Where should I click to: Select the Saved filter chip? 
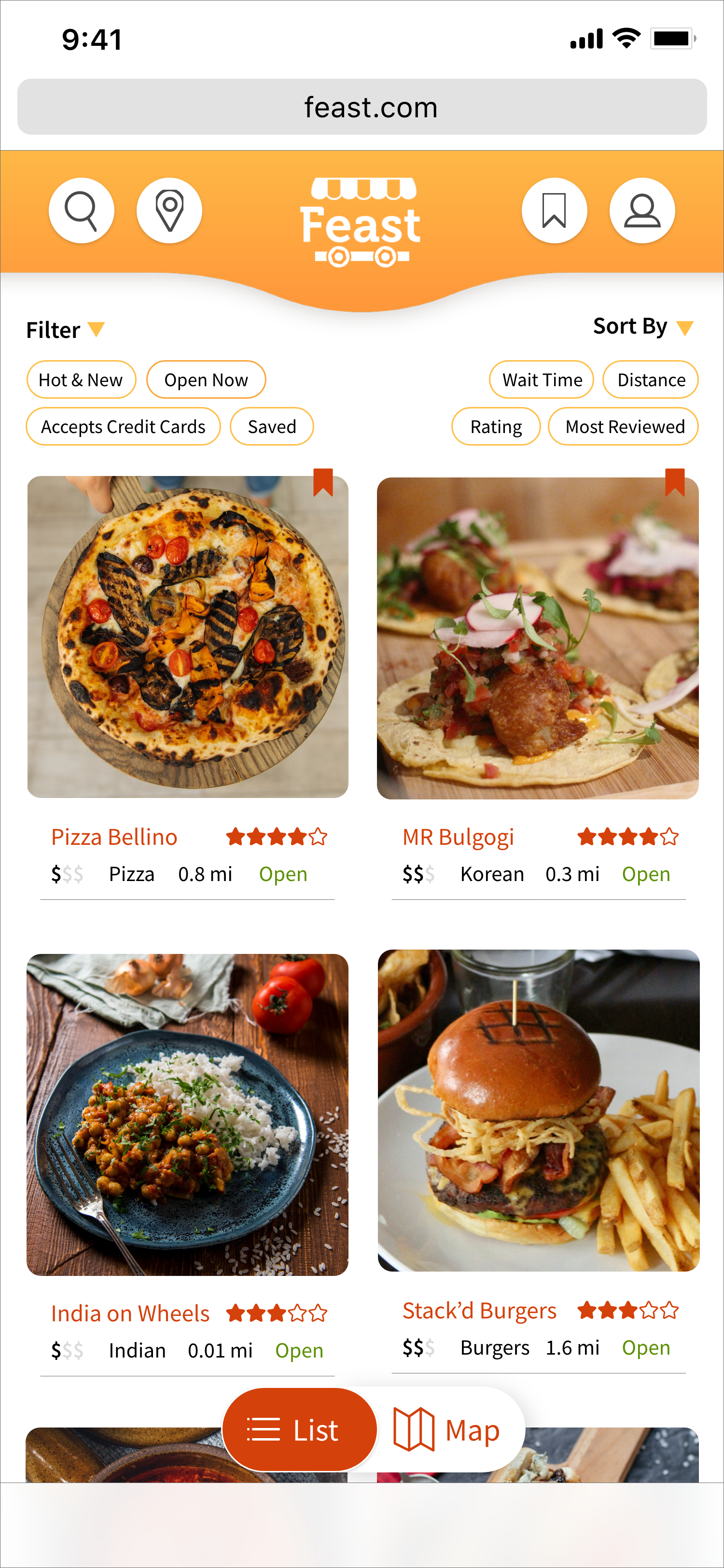271,427
